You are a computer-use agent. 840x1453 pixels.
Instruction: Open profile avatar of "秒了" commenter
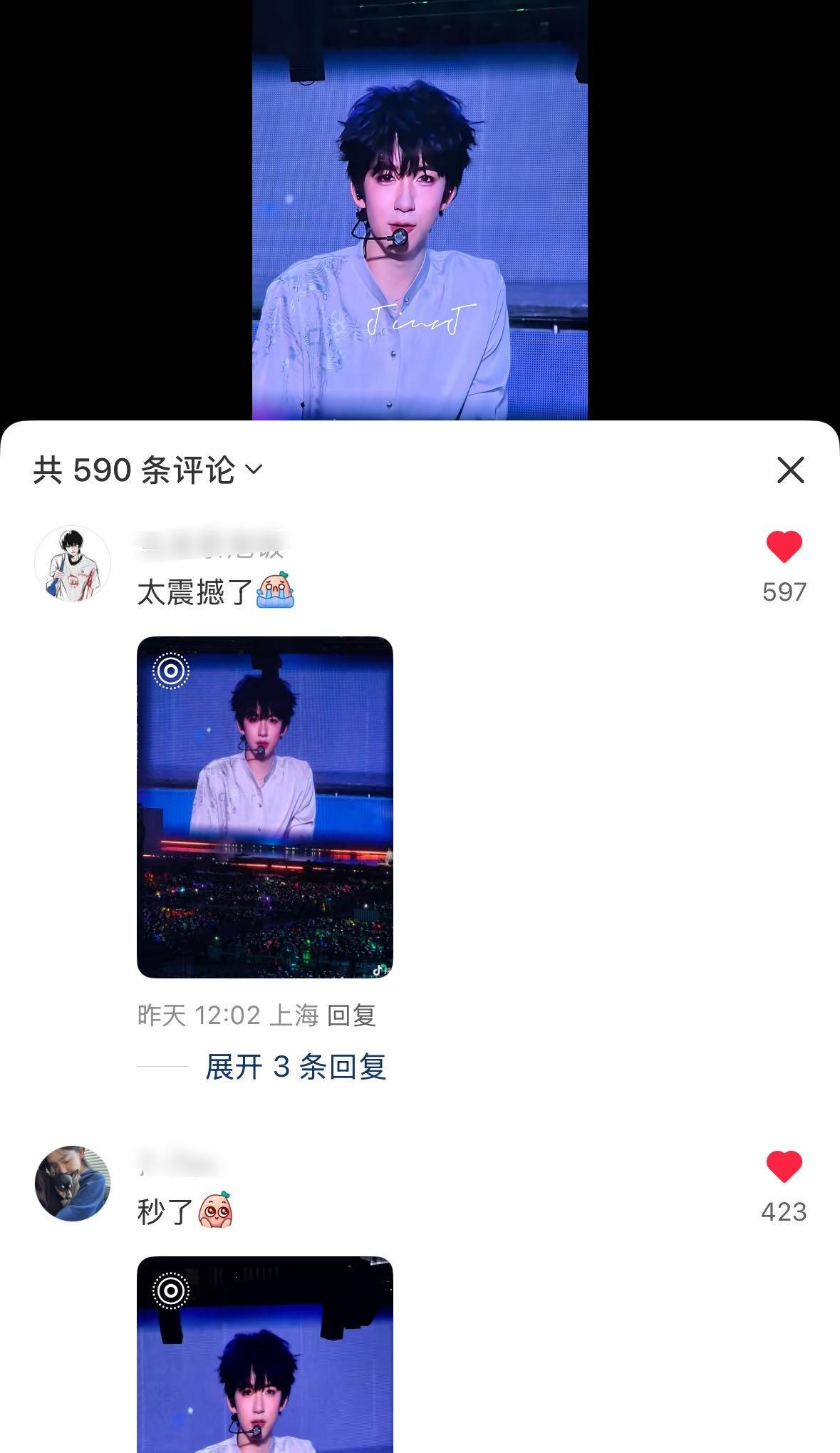(x=73, y=1183)
